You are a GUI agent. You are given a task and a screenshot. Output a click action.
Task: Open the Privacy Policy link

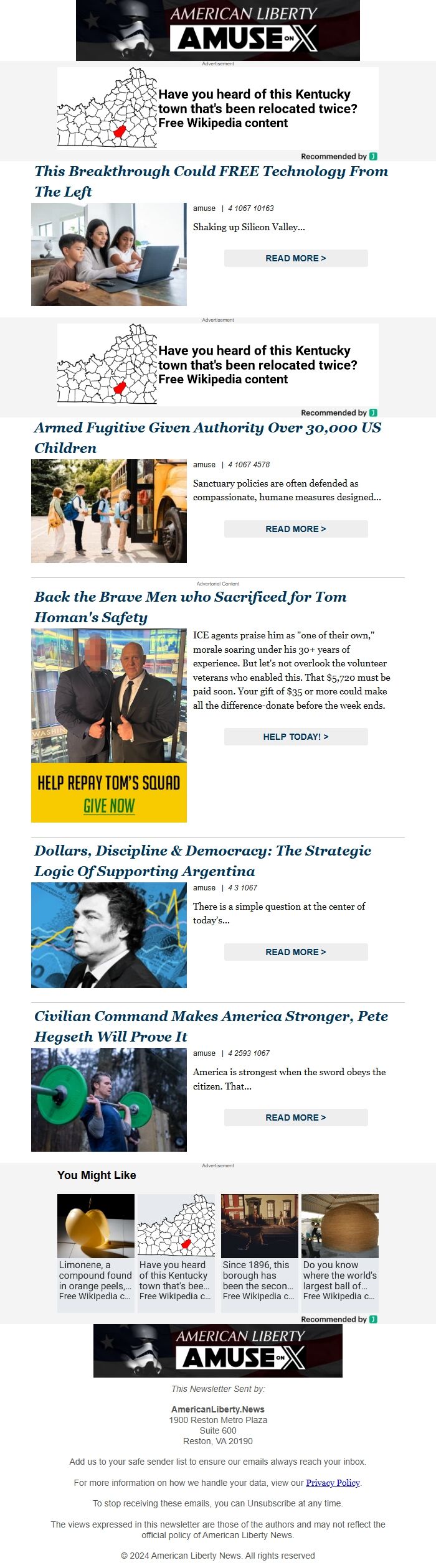point(333,1482)
